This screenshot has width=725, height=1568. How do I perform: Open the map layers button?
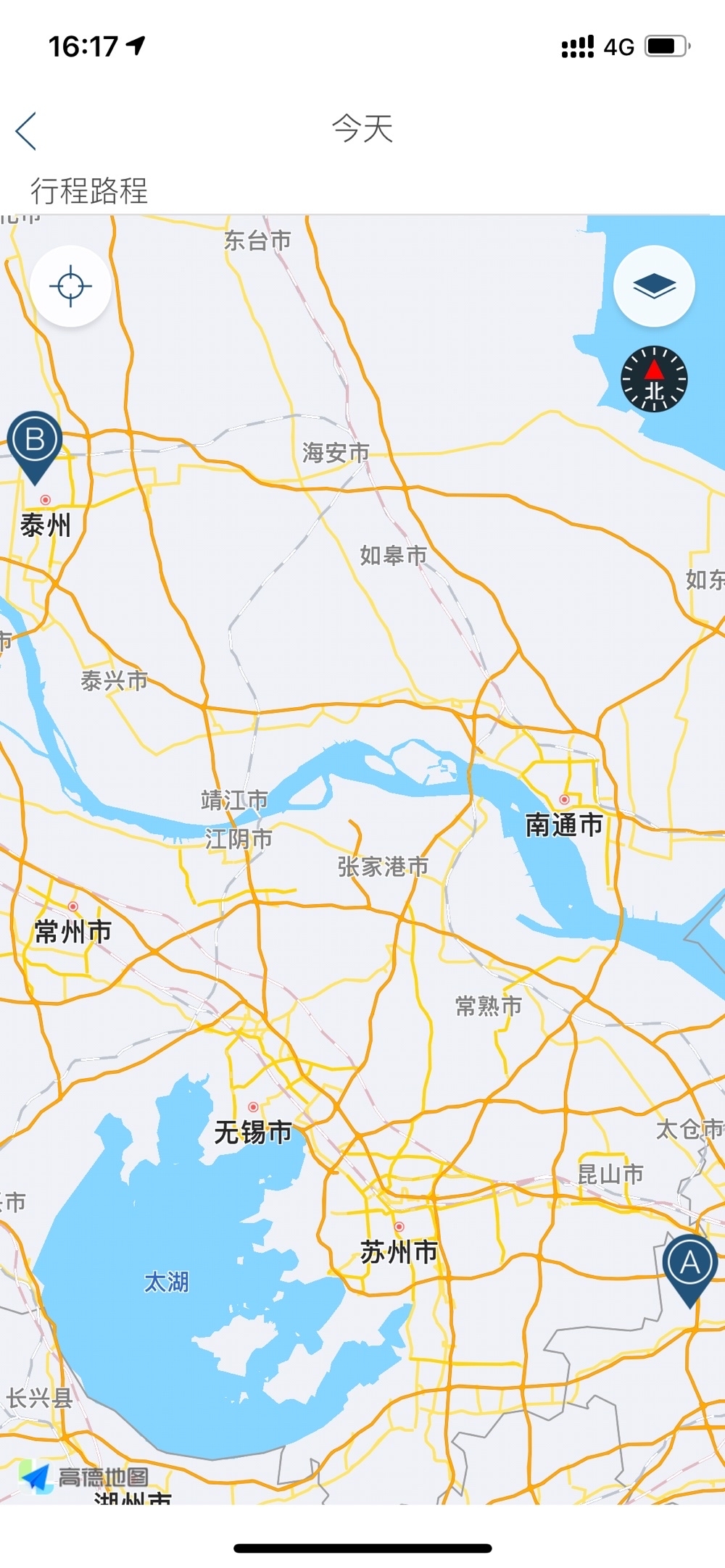[654, 286]
